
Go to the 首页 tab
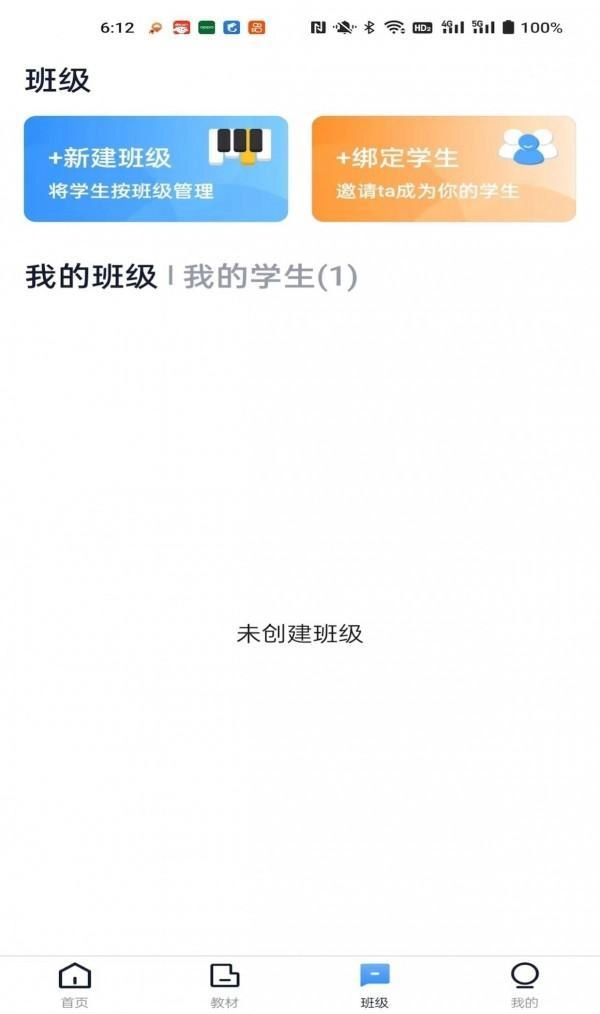coord(75,984)
